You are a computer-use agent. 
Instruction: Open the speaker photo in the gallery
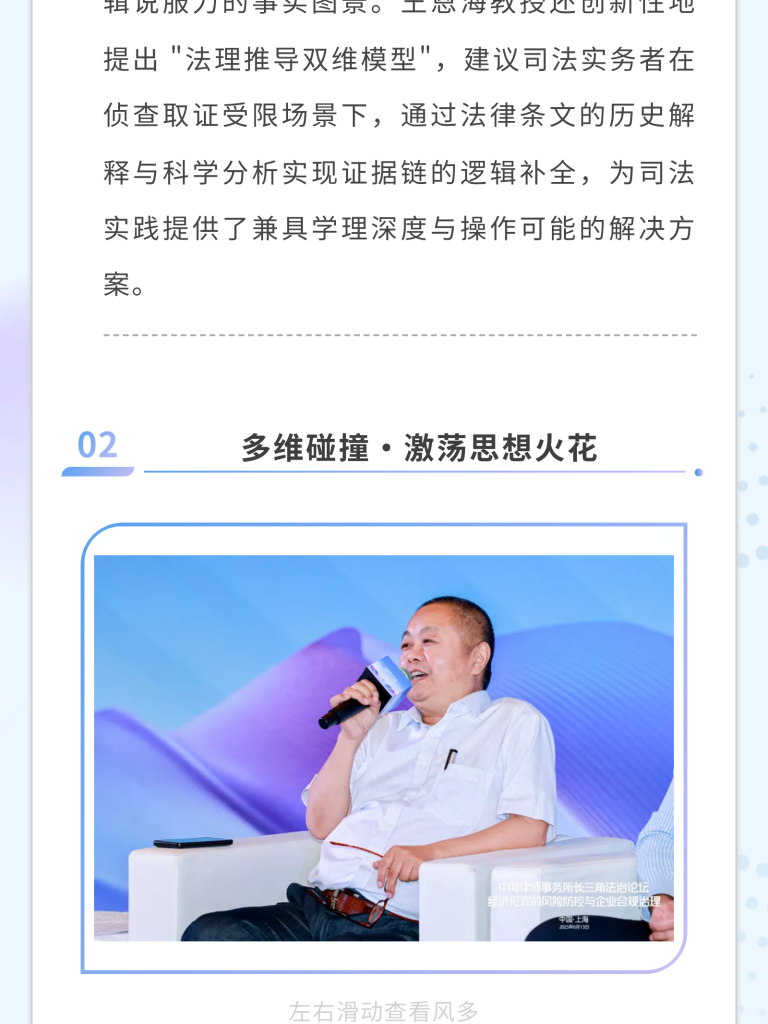(383, 747)
